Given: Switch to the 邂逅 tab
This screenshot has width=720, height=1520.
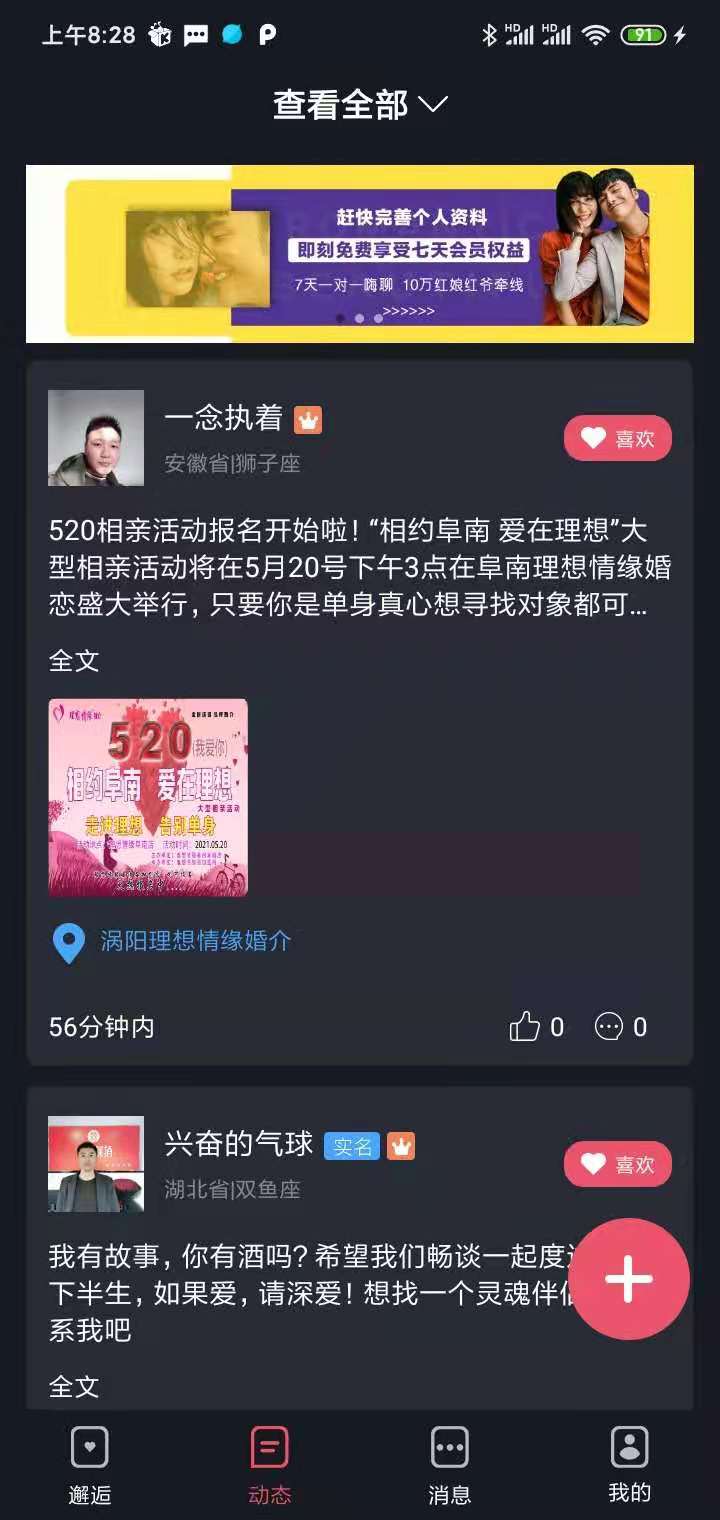Looking at the screenshot, I should point(90,1465).
